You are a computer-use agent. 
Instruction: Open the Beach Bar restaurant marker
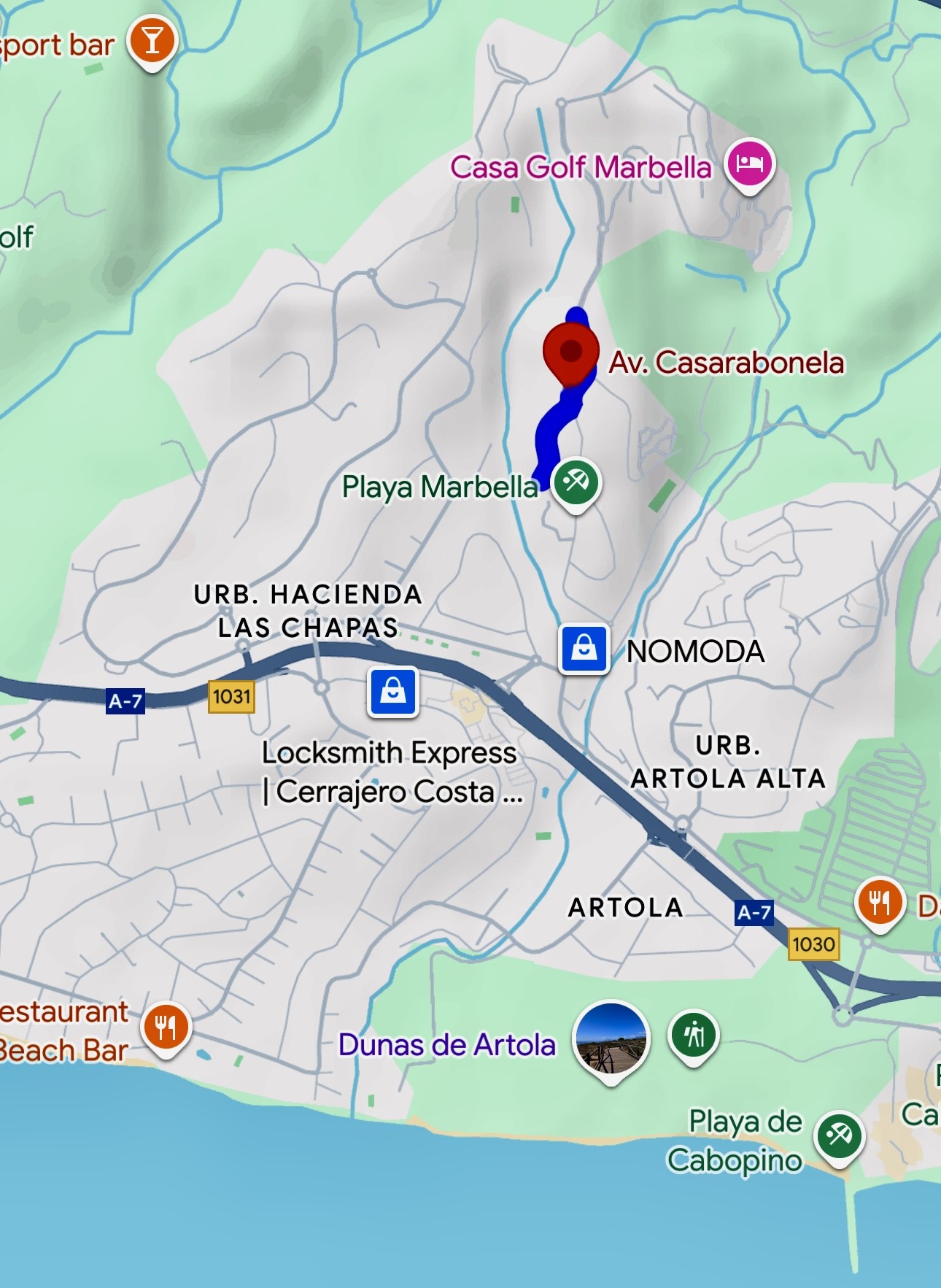point(166,1027)
